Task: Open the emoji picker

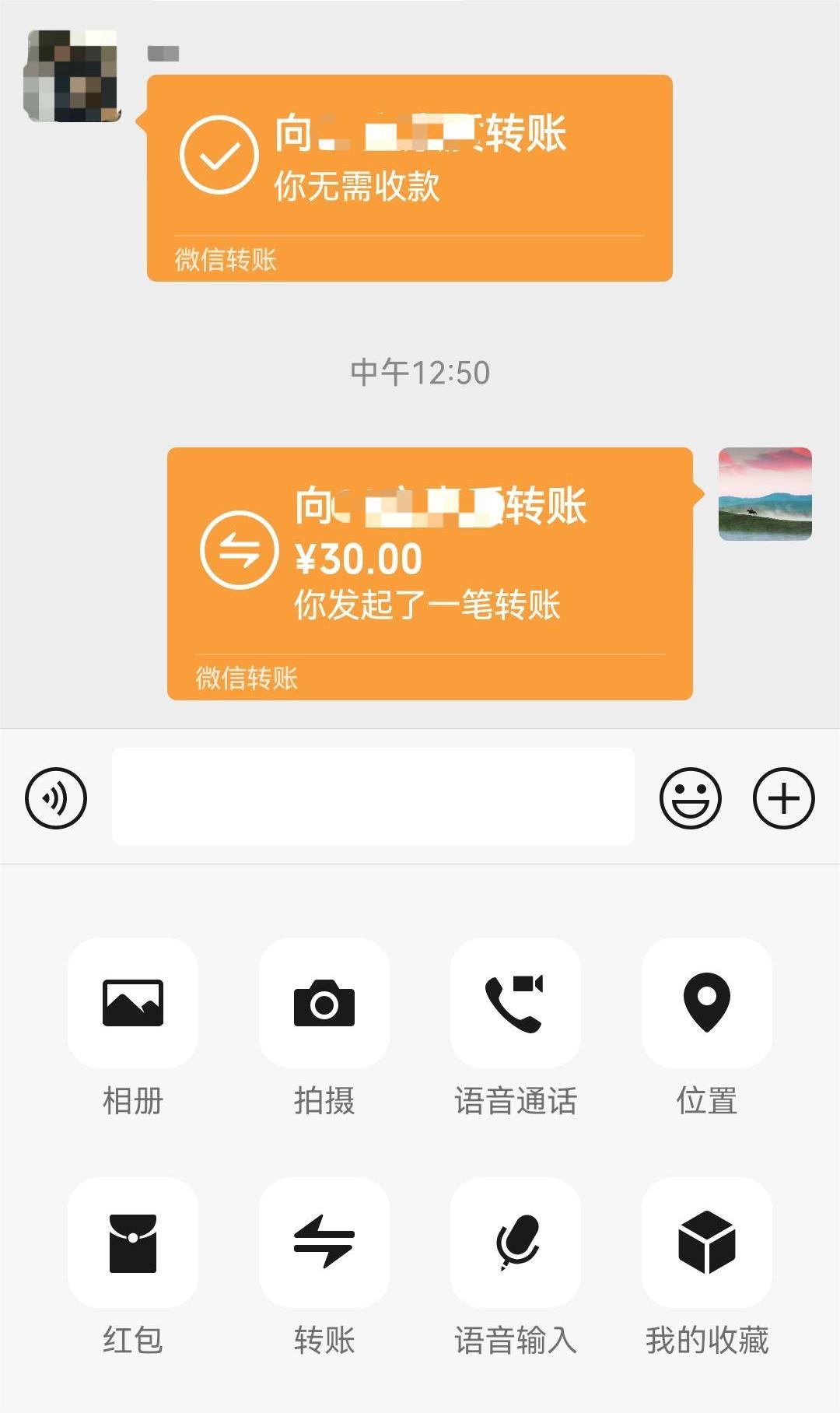Action: pyautogui.click(x=690, y=798)
